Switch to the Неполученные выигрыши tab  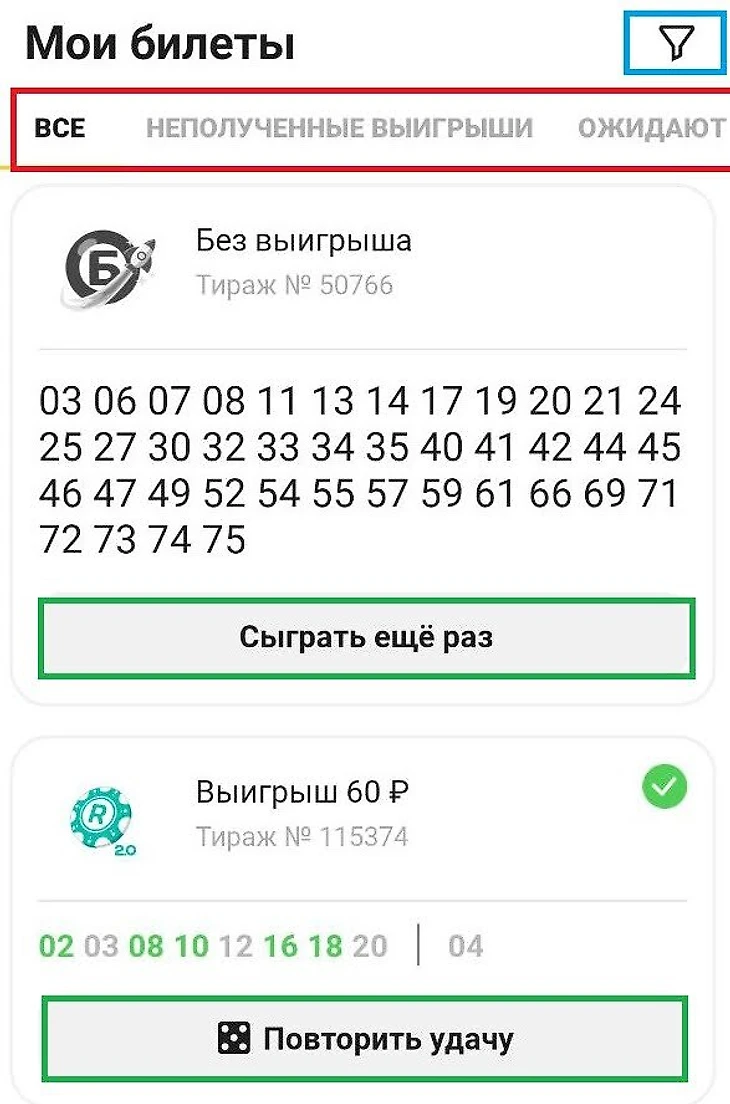tap(339, 128)
